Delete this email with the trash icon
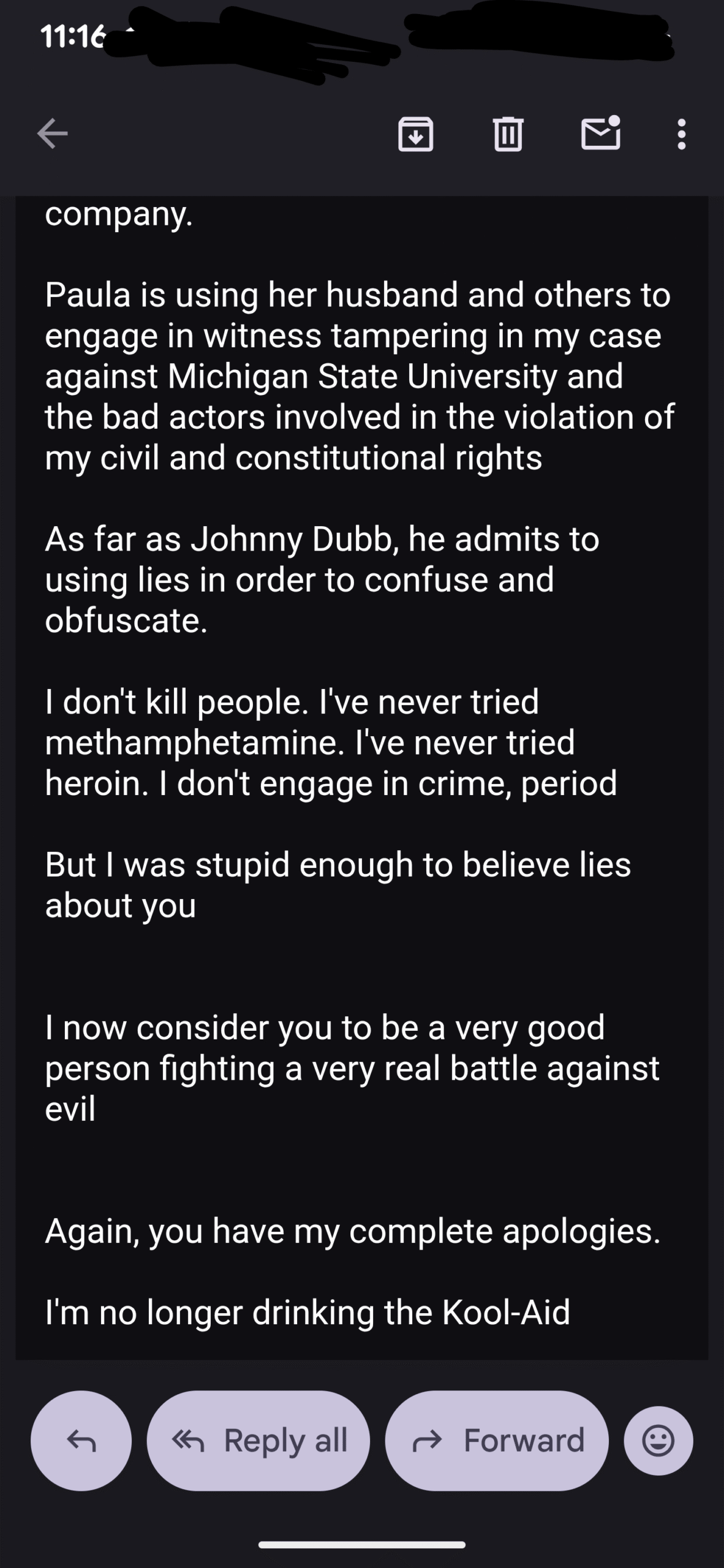 (x=508, y=134)
